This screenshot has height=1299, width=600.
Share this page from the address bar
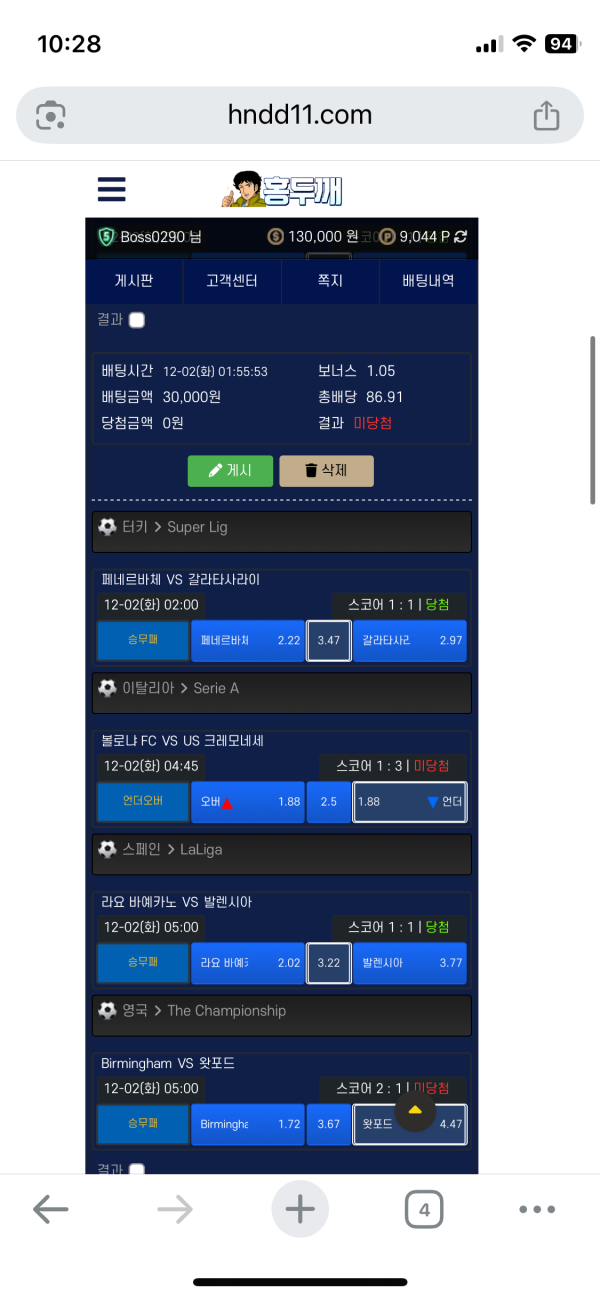point(546,116)
